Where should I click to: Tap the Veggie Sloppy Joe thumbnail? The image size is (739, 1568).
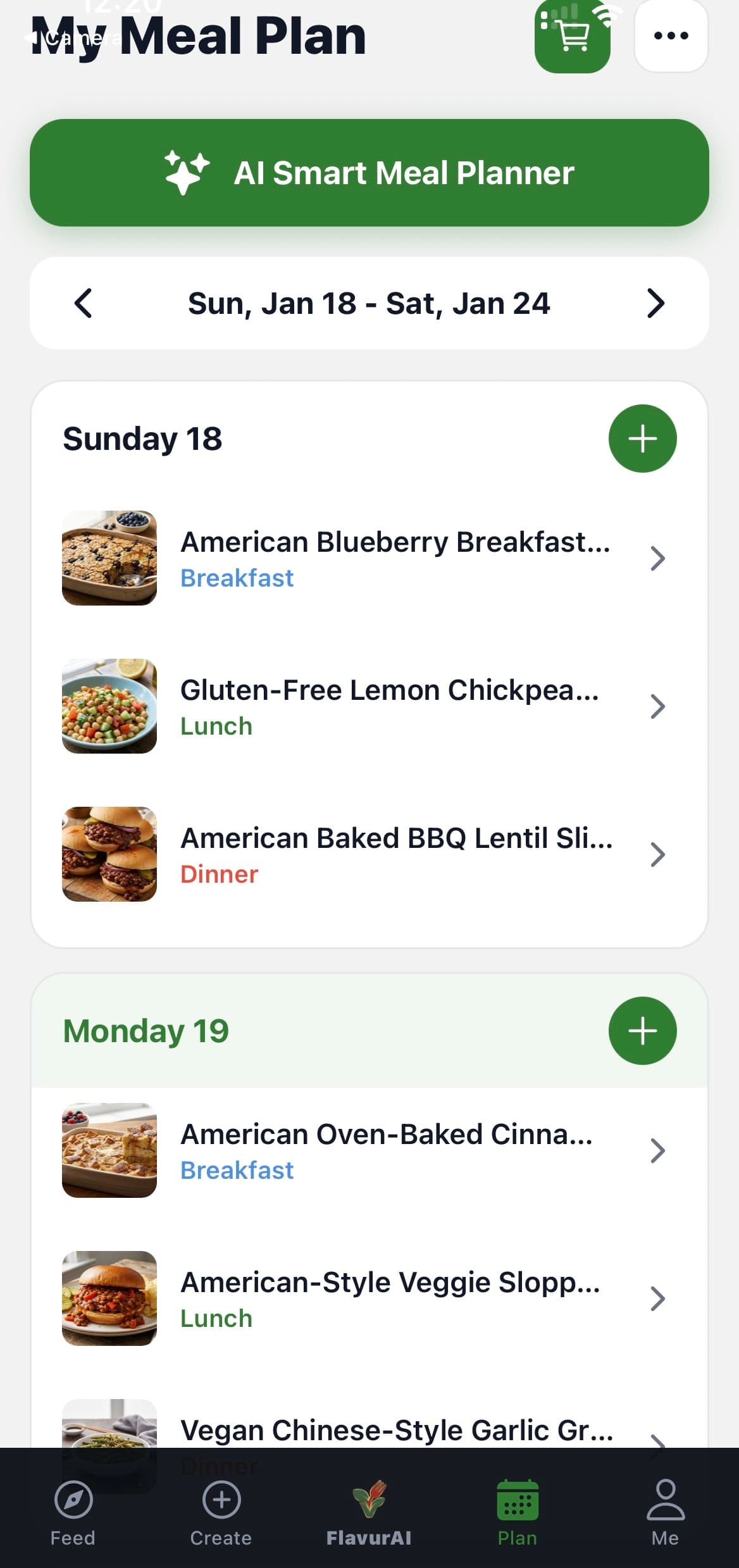pos(109,1298)
